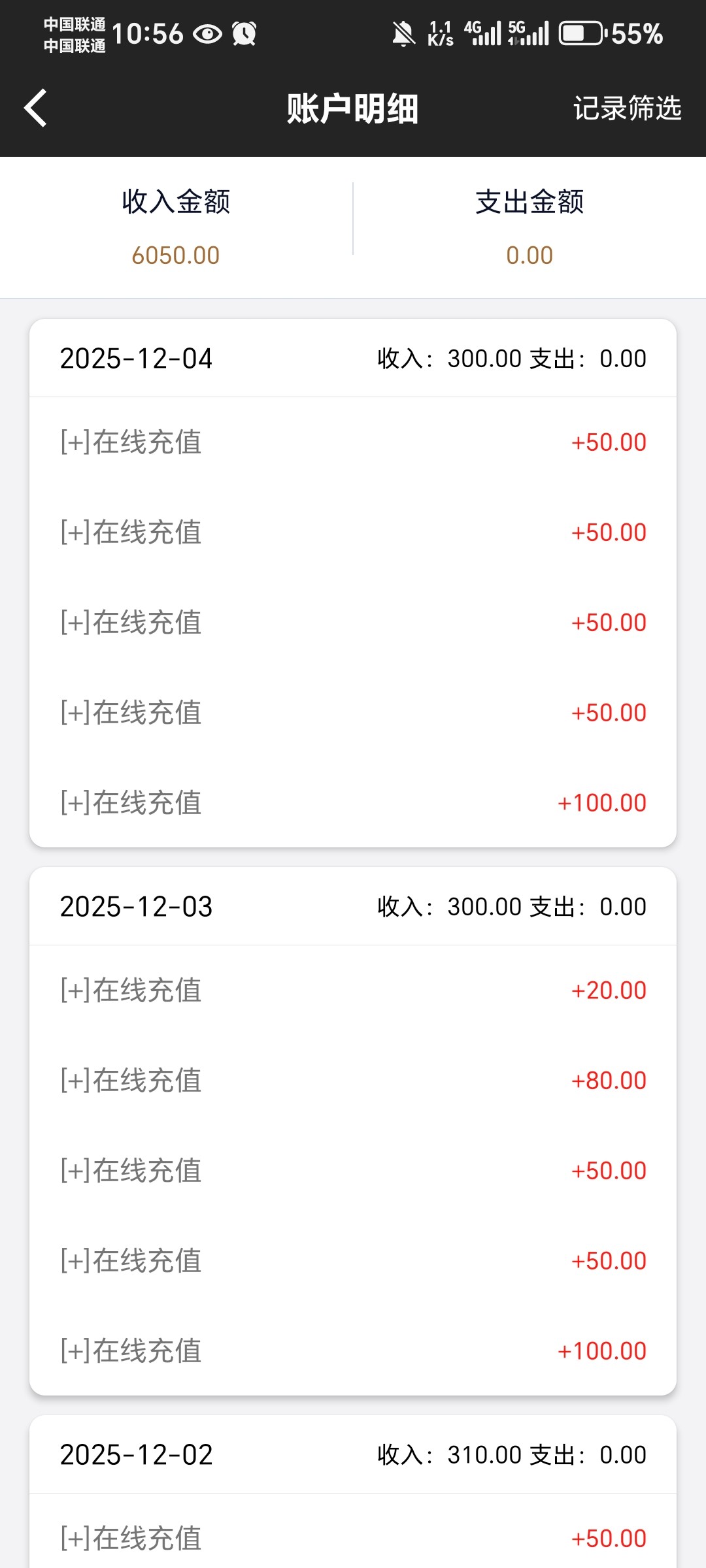
Task: Select the 支出金额 expense summary
Action: pos(529,203)
